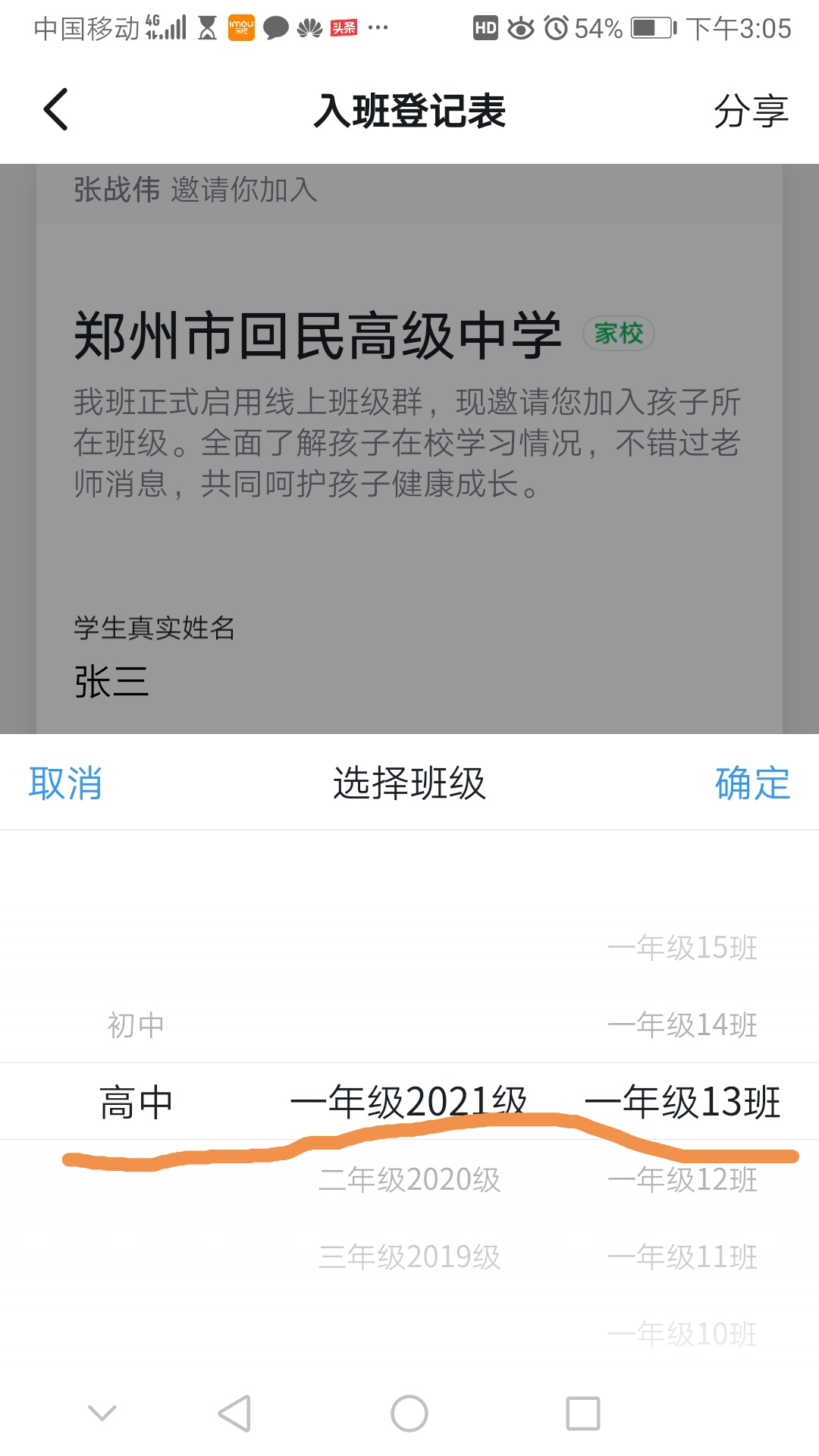
Task: Open system recent apps
Action: (x=583, y=1414)
